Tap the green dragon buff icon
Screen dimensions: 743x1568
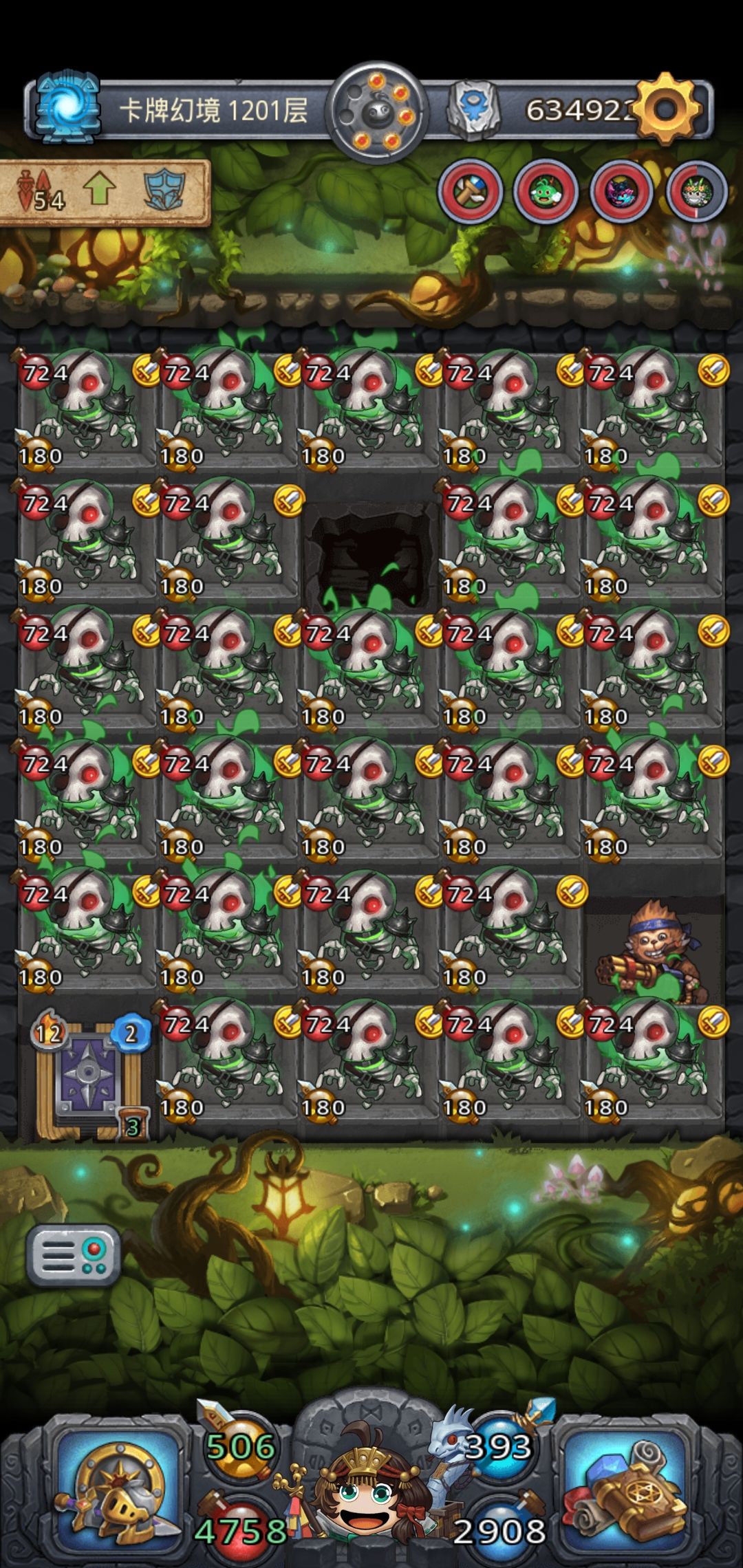687,194
